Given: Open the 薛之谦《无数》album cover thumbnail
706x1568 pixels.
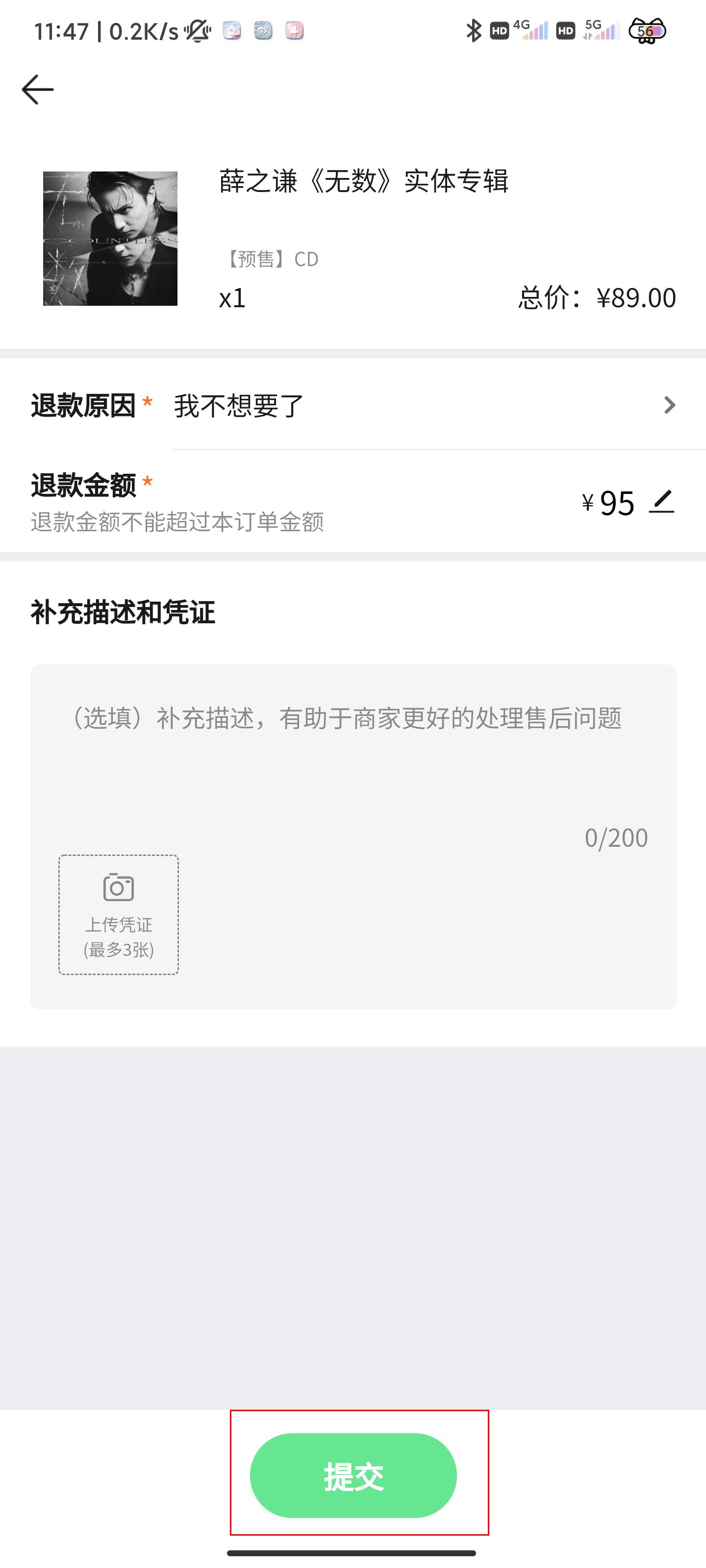Looking at the screenshot, I should 110,239.
